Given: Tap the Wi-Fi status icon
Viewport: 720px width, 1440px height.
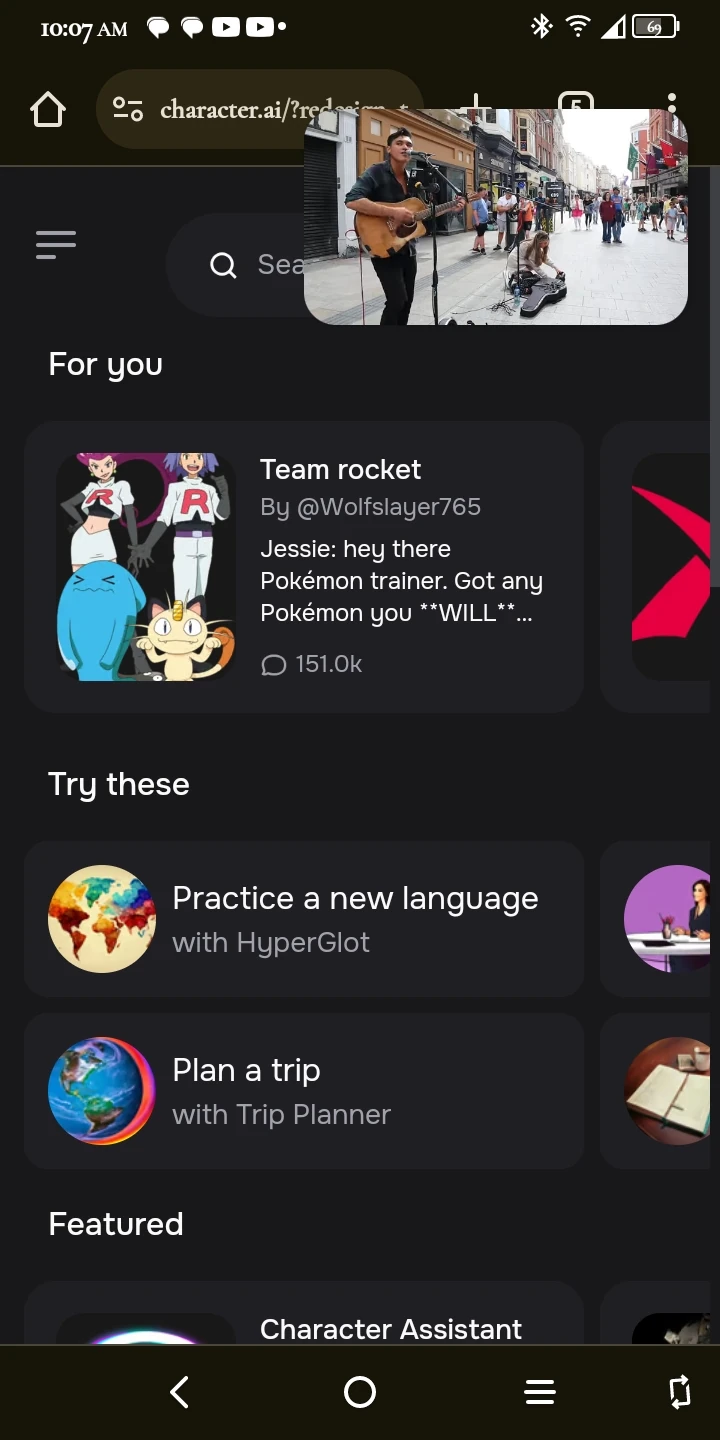Looking at the screenshot, I should [577, 27].
